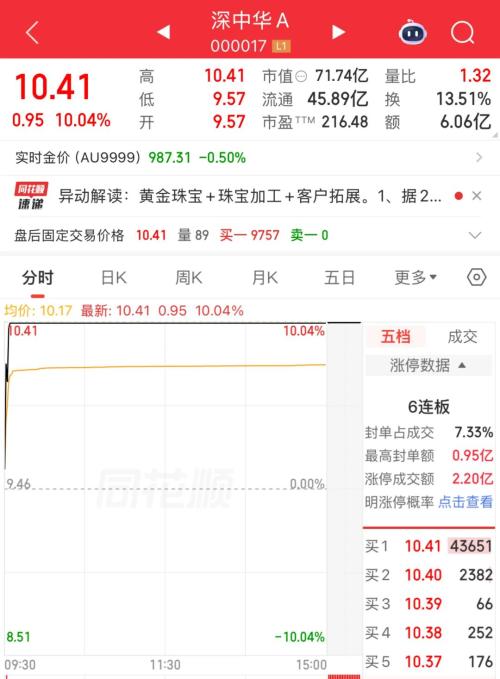Screen dimensions: 500x679
Task: Switch to the 周K tab
Action: coord(189,278)
